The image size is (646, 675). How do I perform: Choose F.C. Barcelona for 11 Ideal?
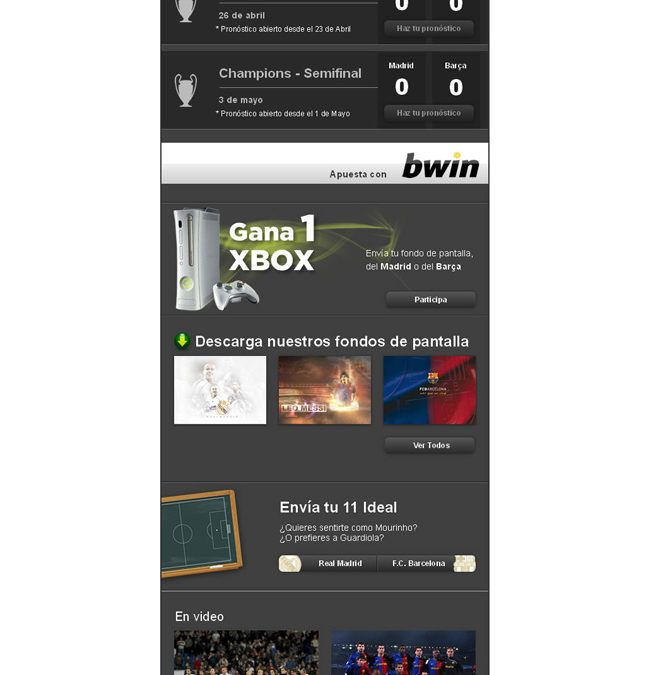418,564
